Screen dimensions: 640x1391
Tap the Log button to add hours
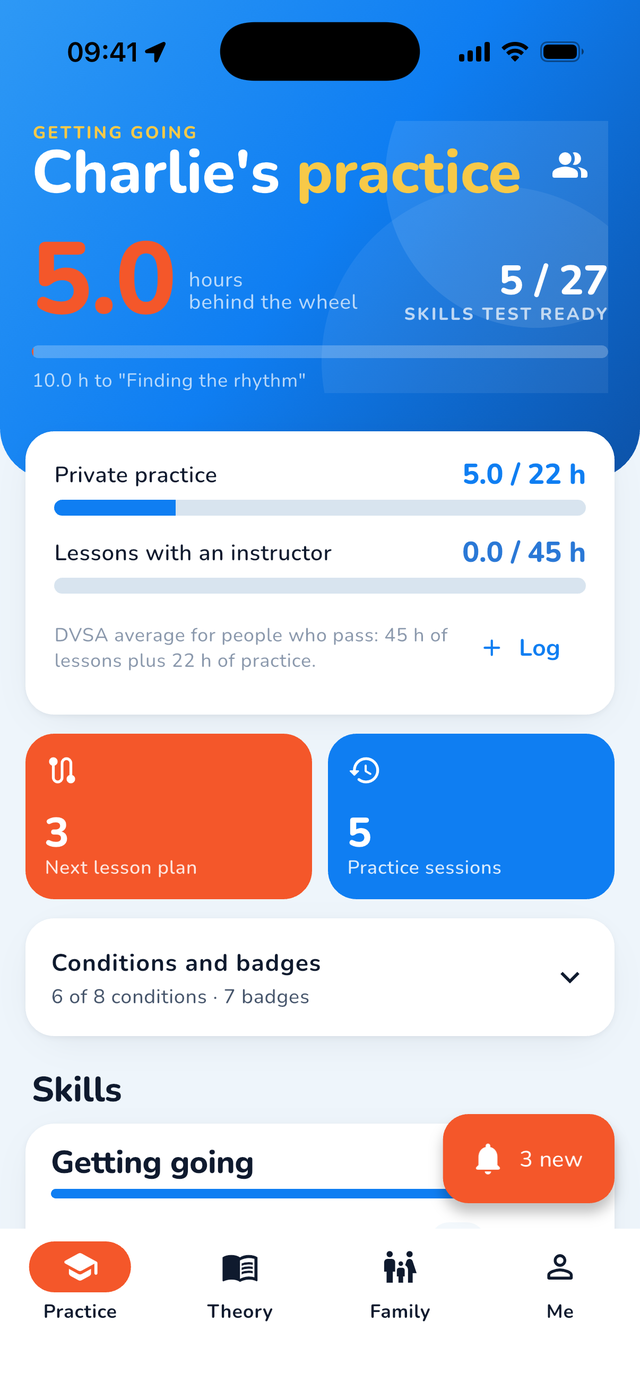[523, 648]
